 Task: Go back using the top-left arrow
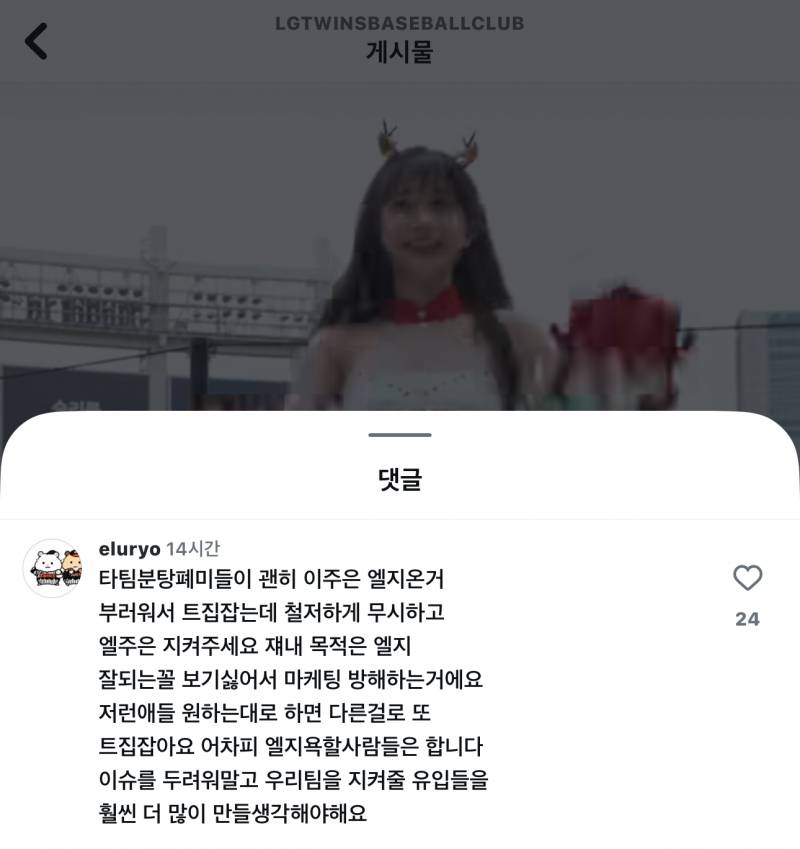click(x=36, y=41)
